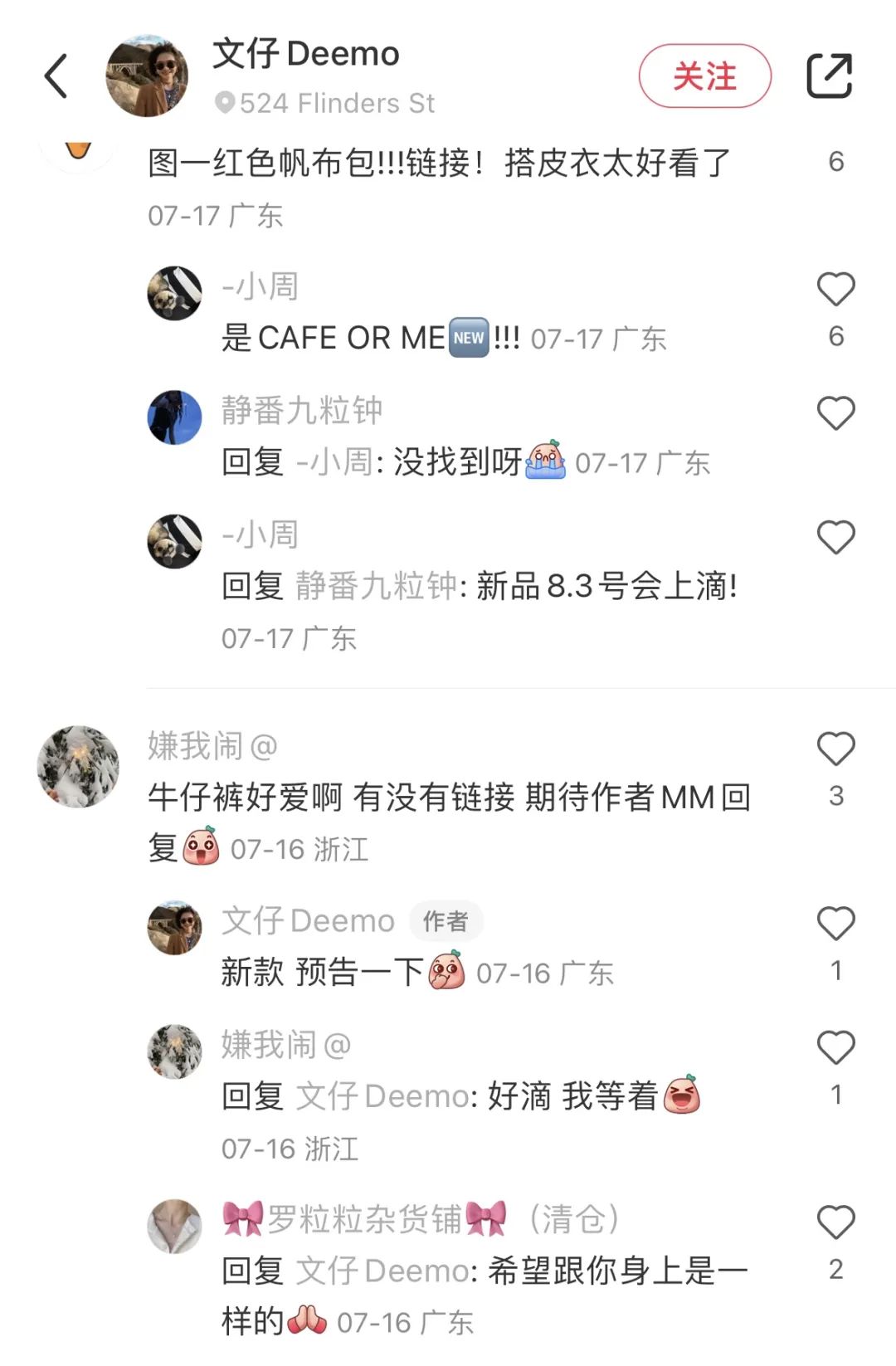Open 罗粒粒杂货铺's profile via avatar
896x1366 pixels.
[174, 1226]
